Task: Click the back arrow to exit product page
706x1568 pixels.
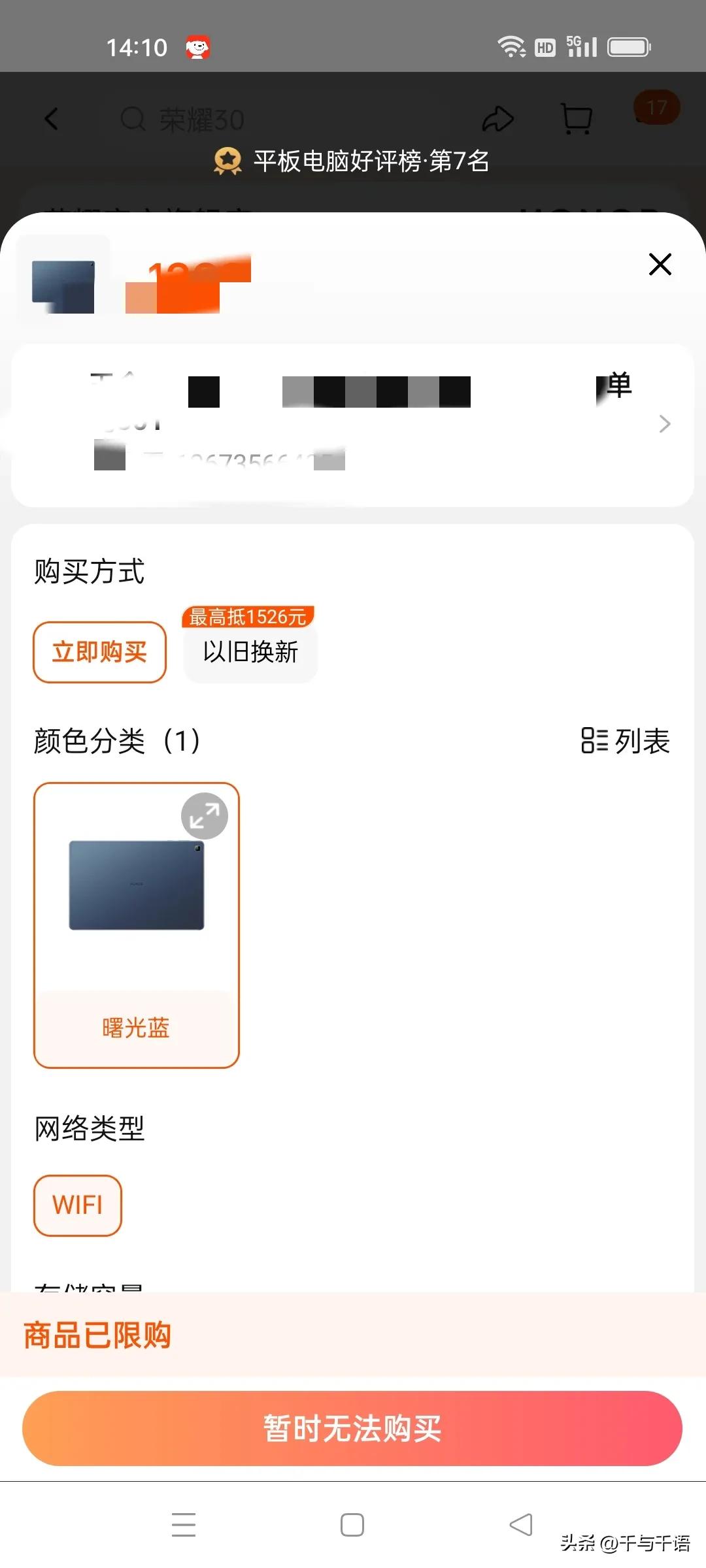Action: tap(52, 119)
